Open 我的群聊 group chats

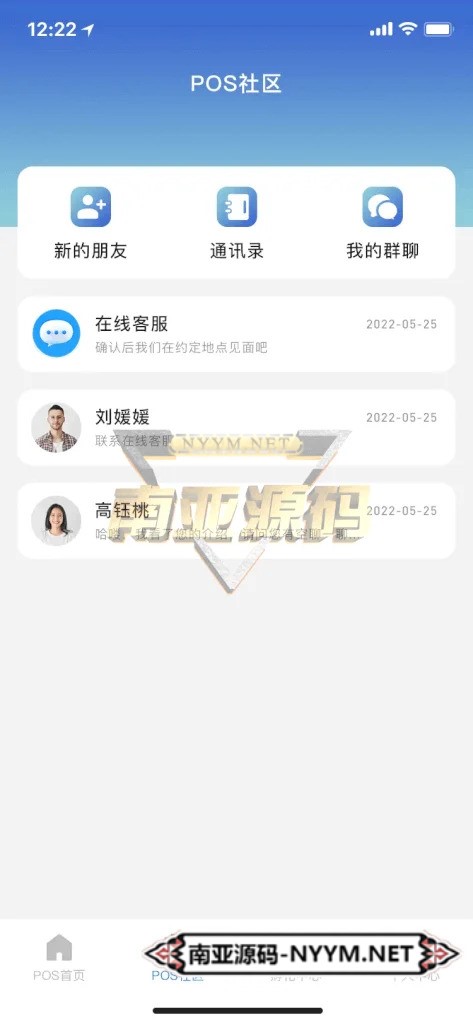coord(383,223)
